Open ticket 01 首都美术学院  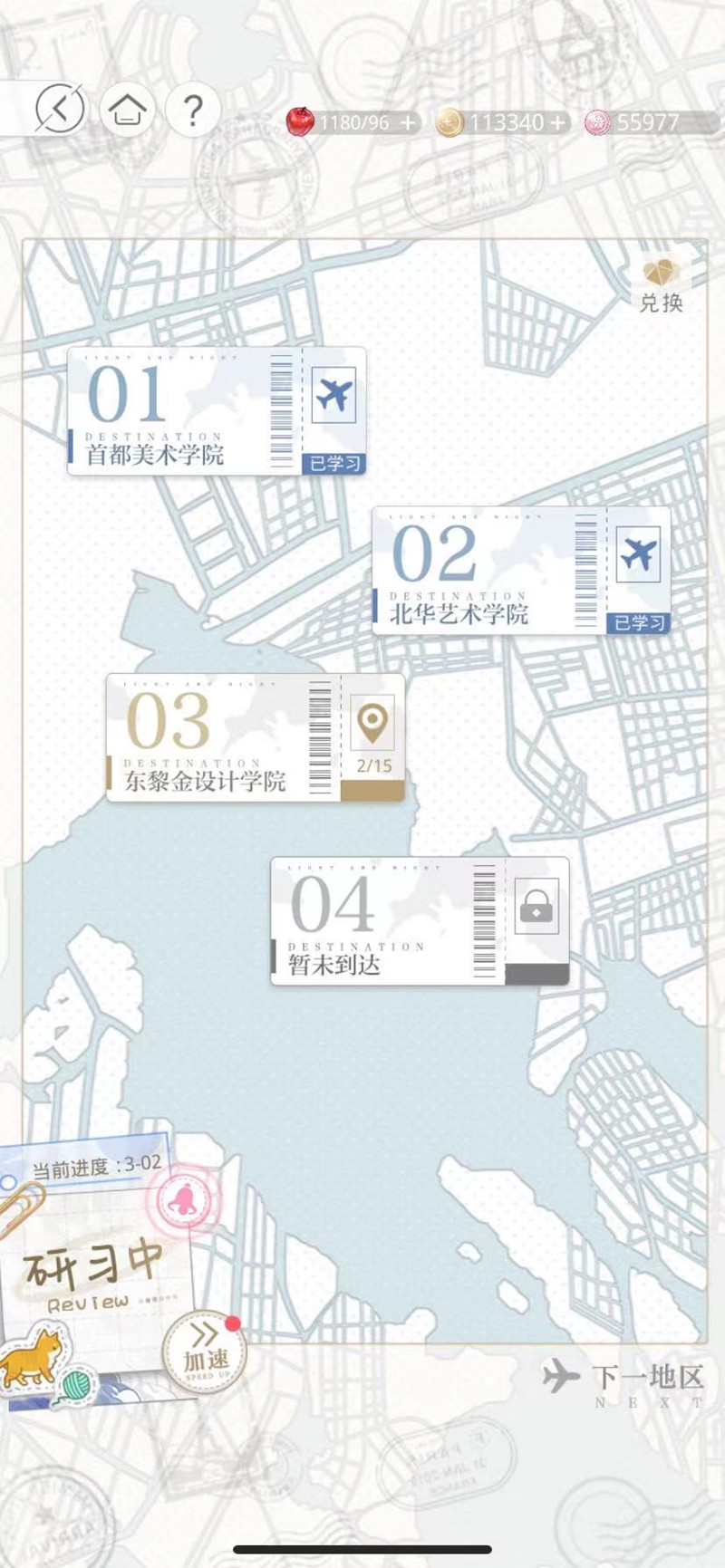point(217,411)
